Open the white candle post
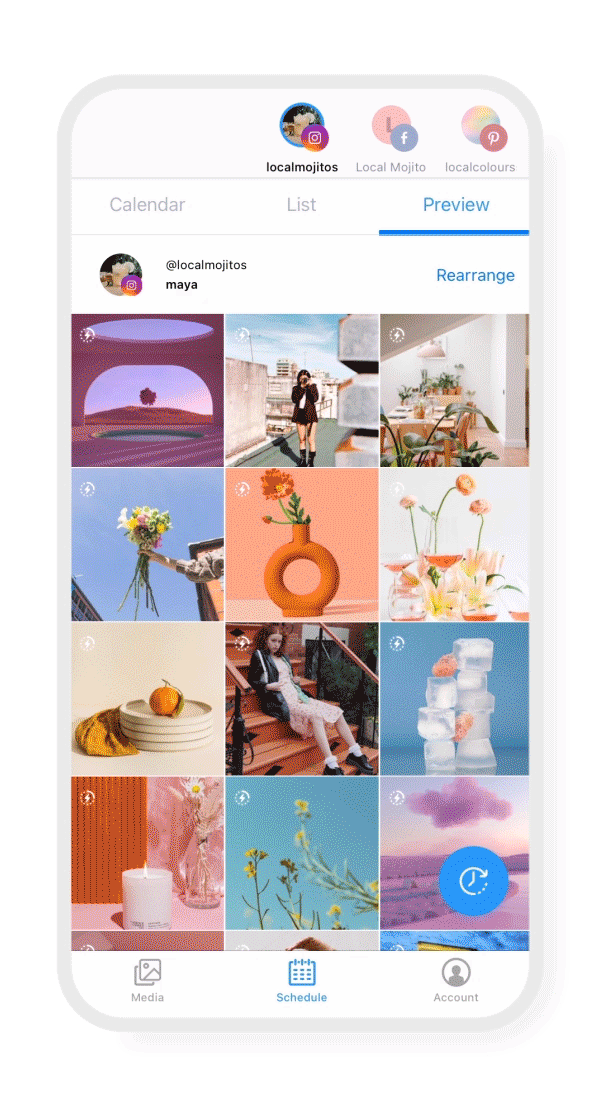 [x=148, y=853]
